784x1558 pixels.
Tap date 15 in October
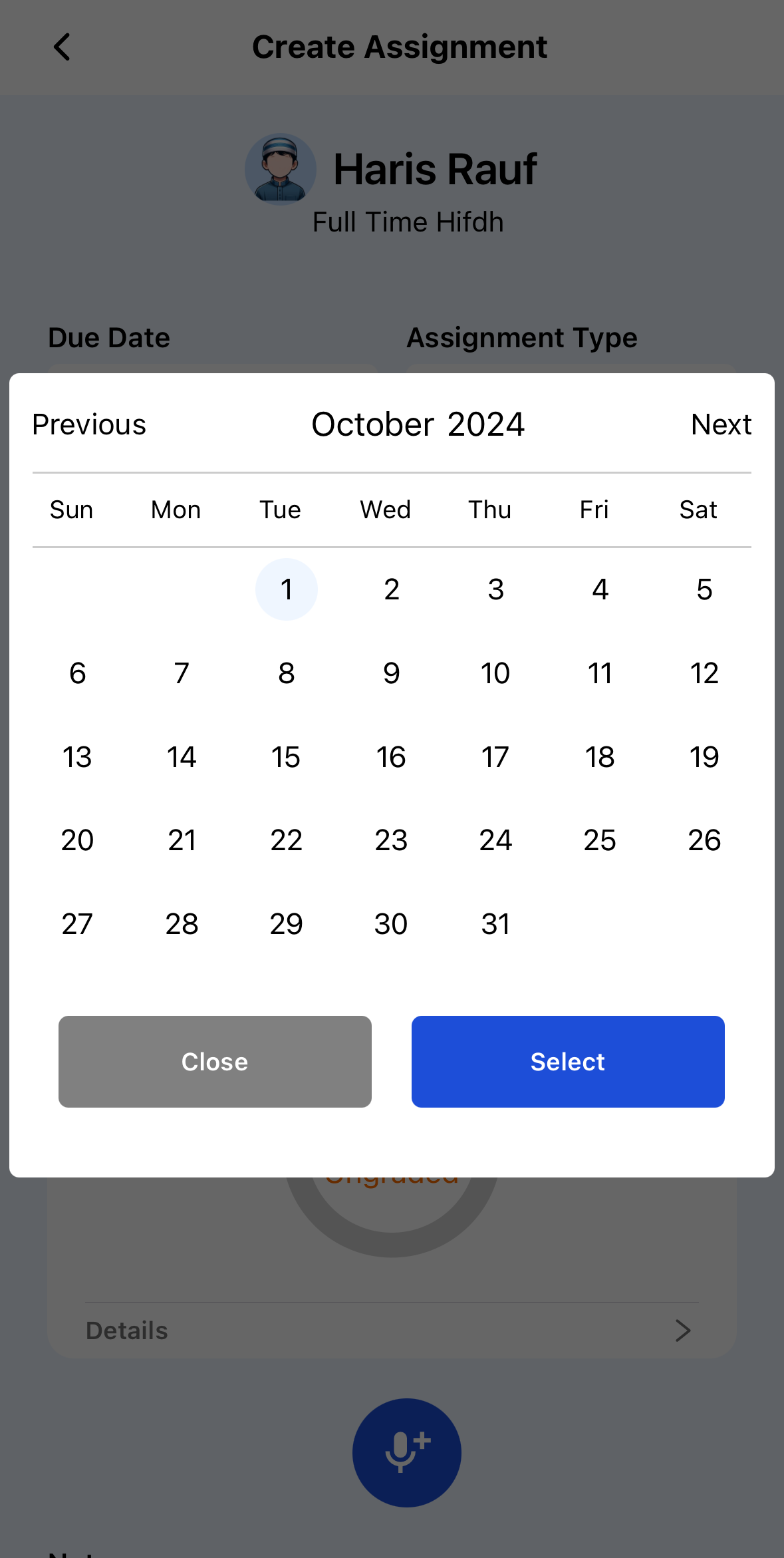[x=286, y=757]
